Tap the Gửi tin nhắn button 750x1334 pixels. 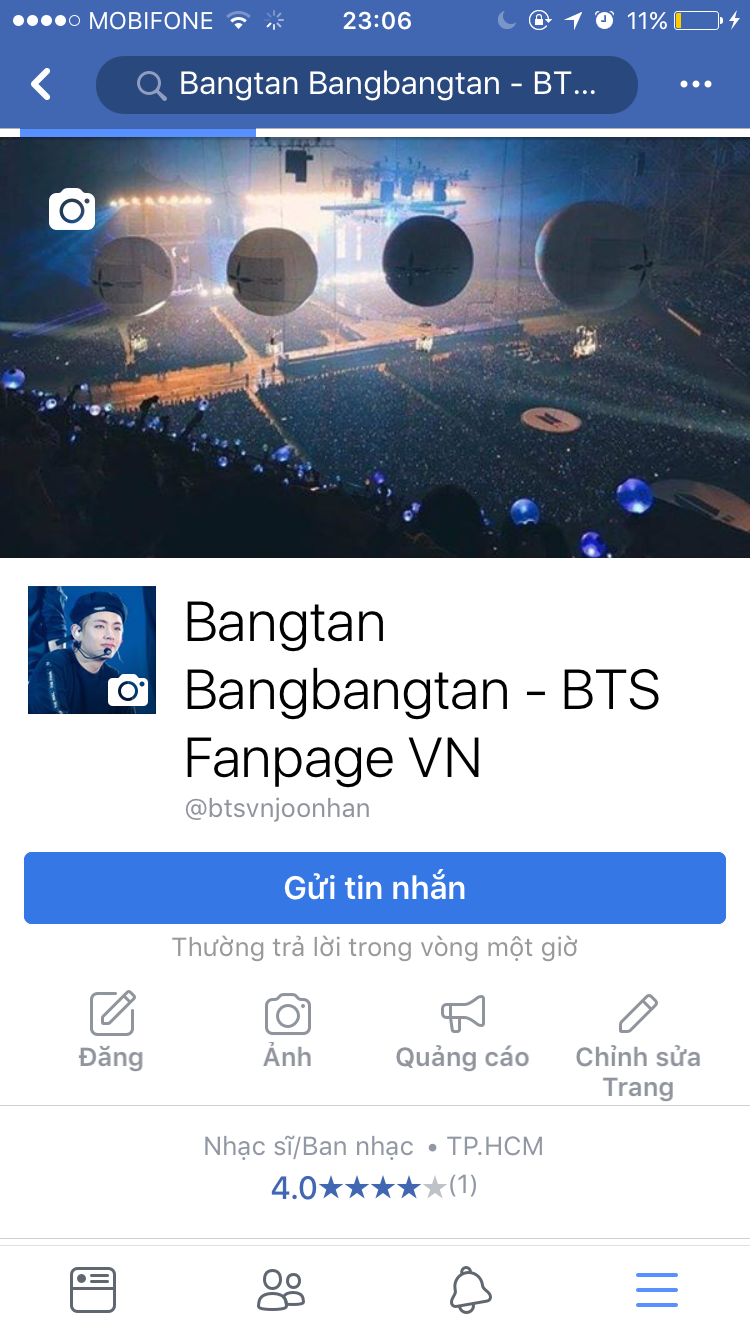point(375,888)
